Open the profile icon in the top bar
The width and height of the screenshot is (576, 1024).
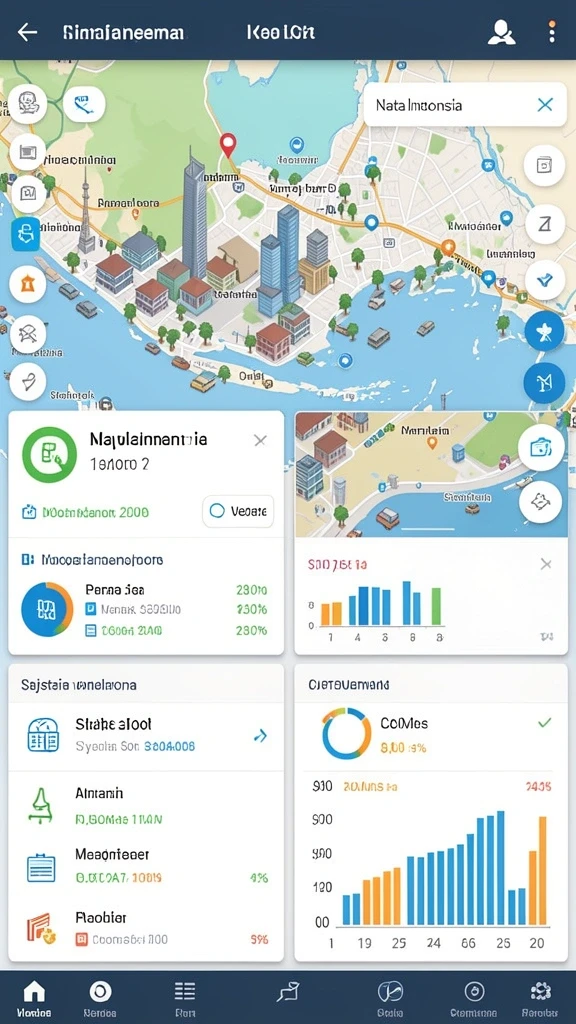pos(501,32)
